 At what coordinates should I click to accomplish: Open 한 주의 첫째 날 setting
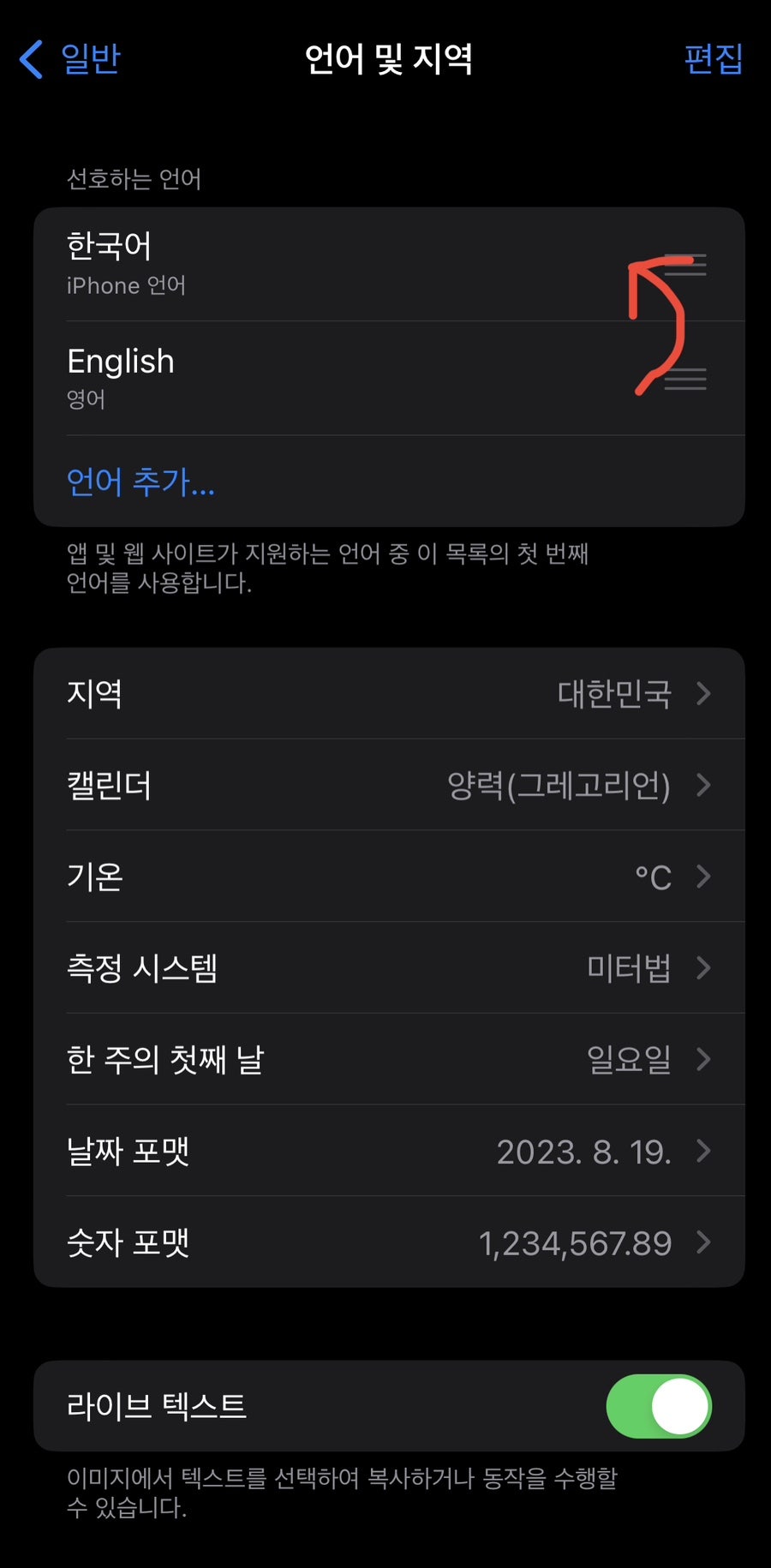(x=389, y=1060)
